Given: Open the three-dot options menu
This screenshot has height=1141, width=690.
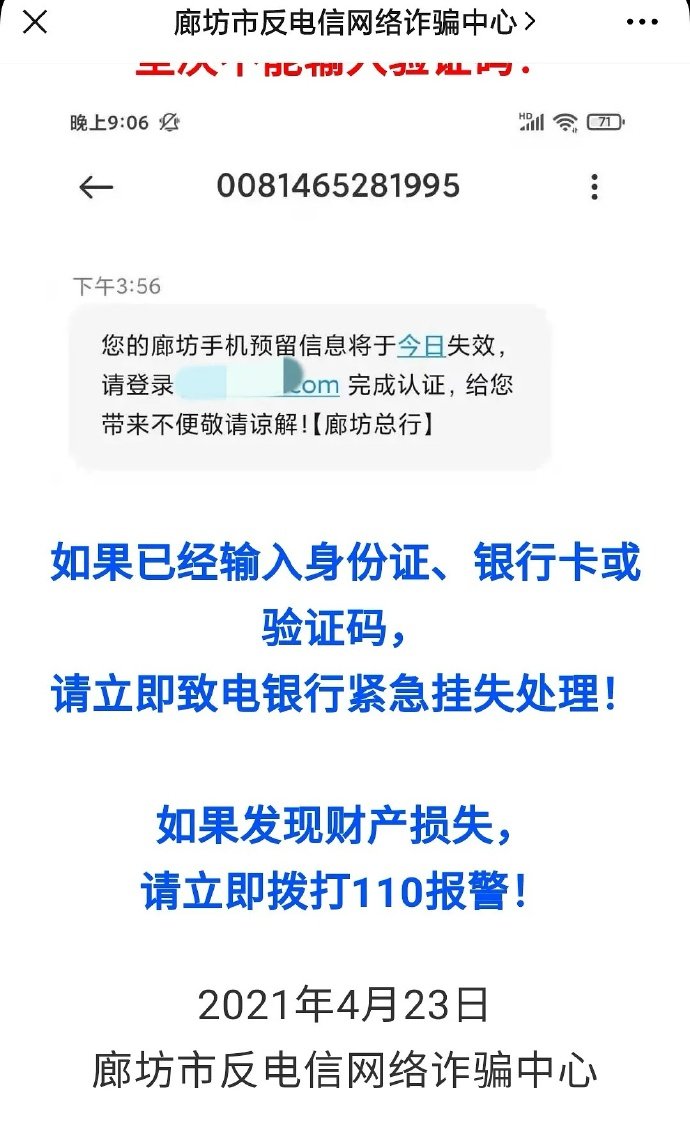Looking at the screenshot, I should tap(642, 23).
